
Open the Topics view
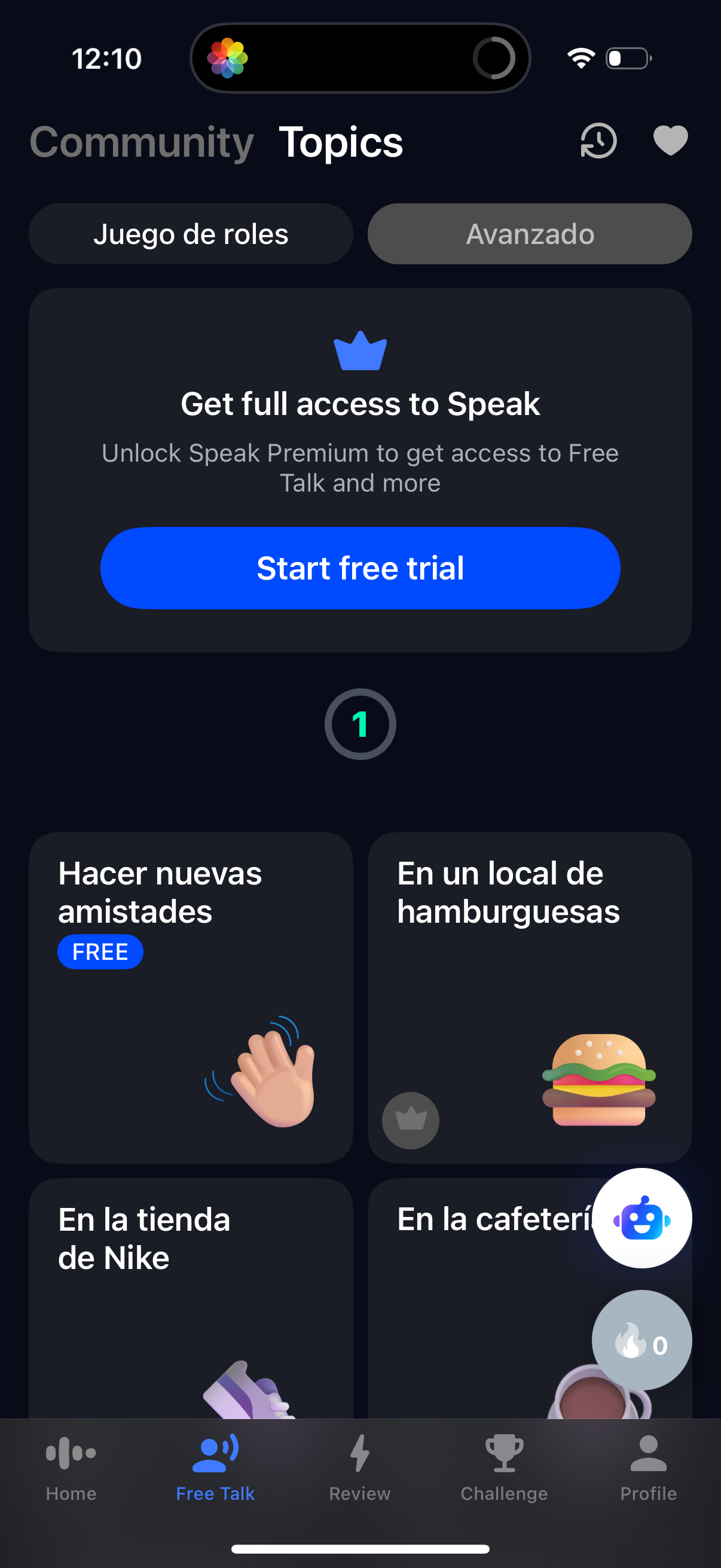pyautogui.click(x=341, y=142)
